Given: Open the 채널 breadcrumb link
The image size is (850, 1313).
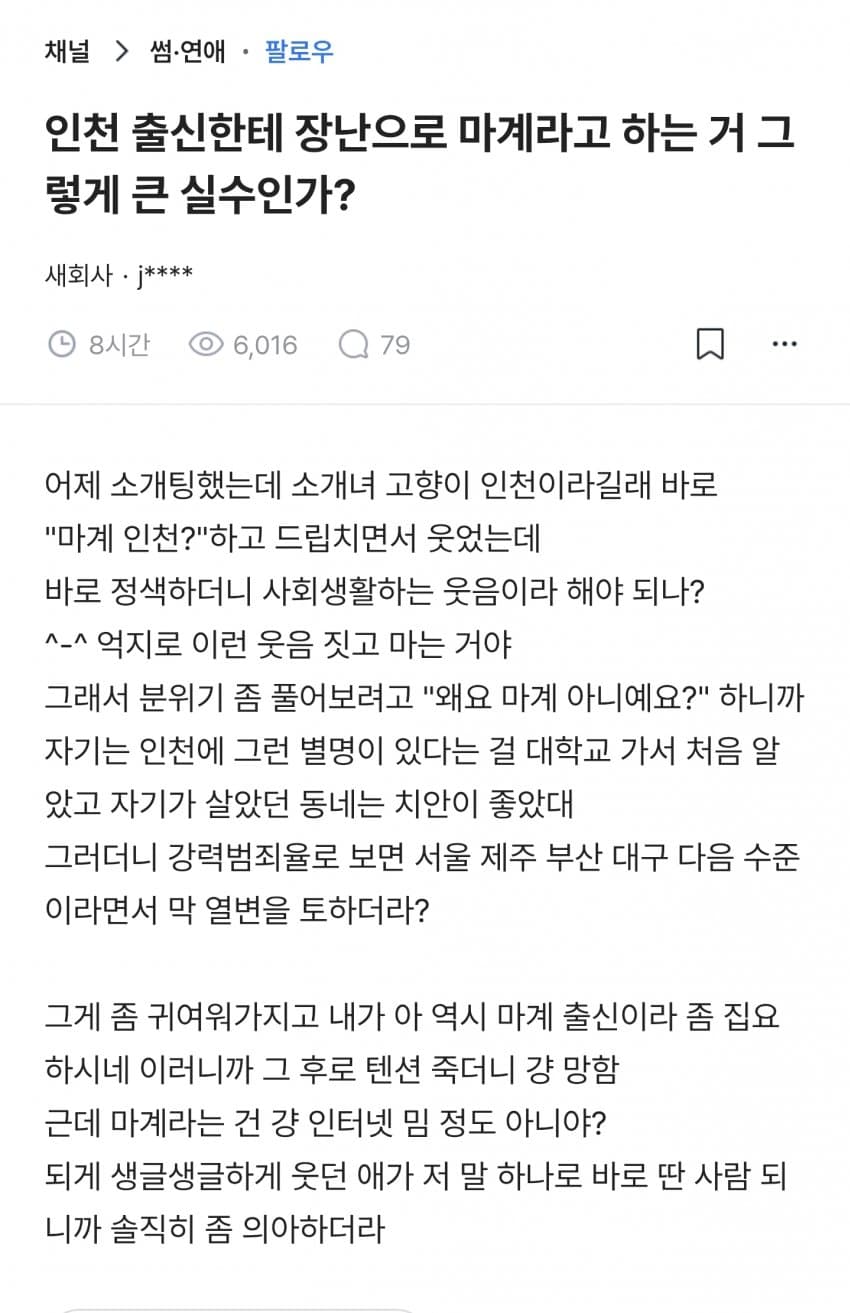Looking at the screenshot, I should point(68,51).
